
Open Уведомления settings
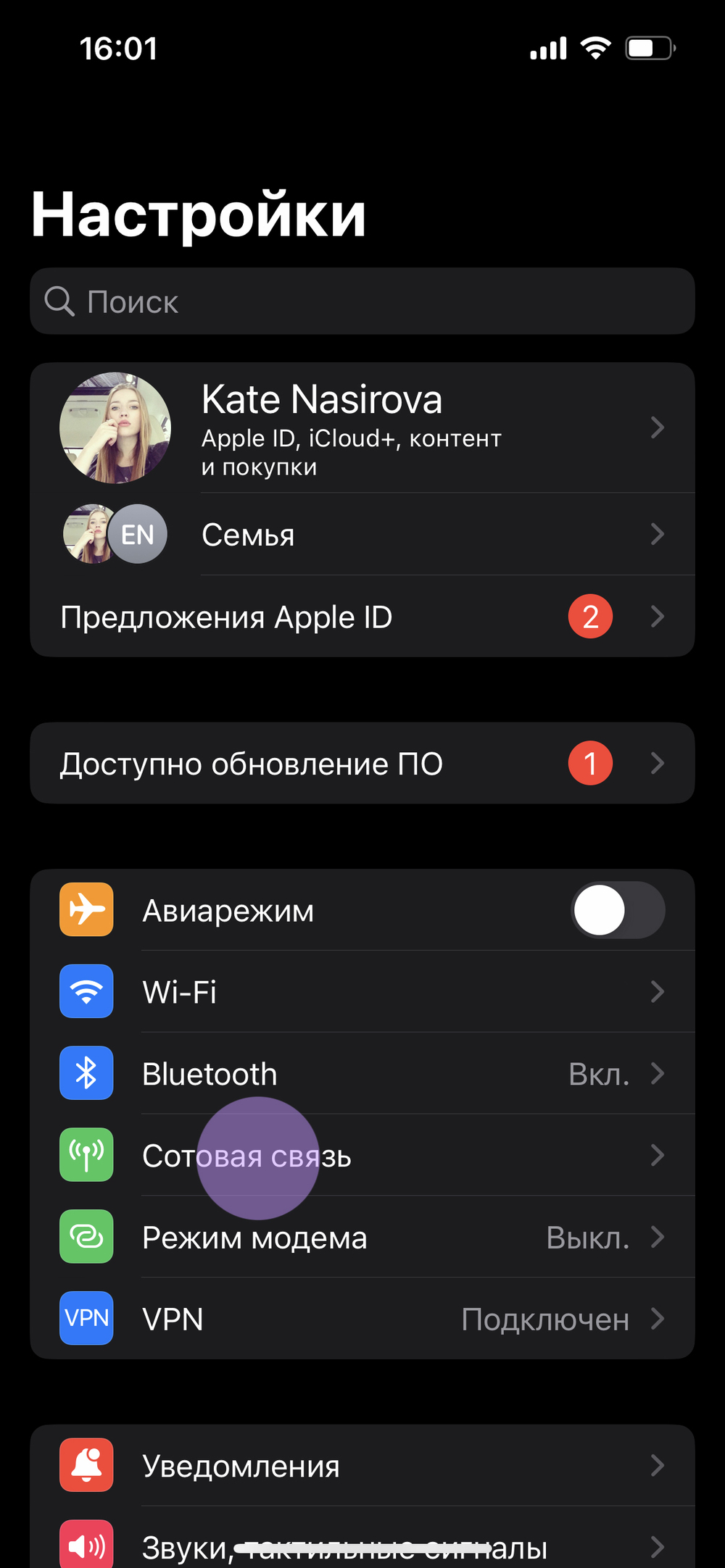pos(362,1465)
